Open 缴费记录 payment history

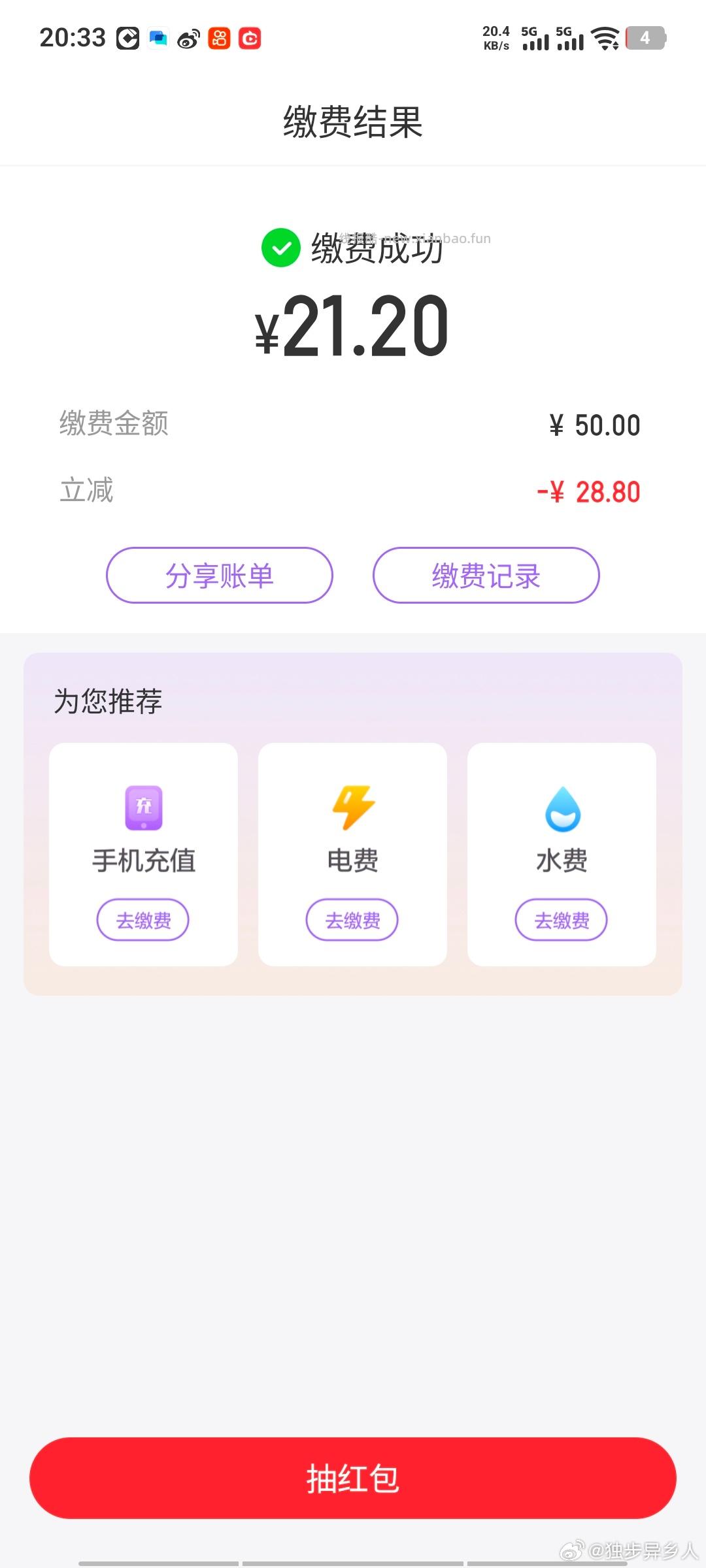(x=486, y=575)
